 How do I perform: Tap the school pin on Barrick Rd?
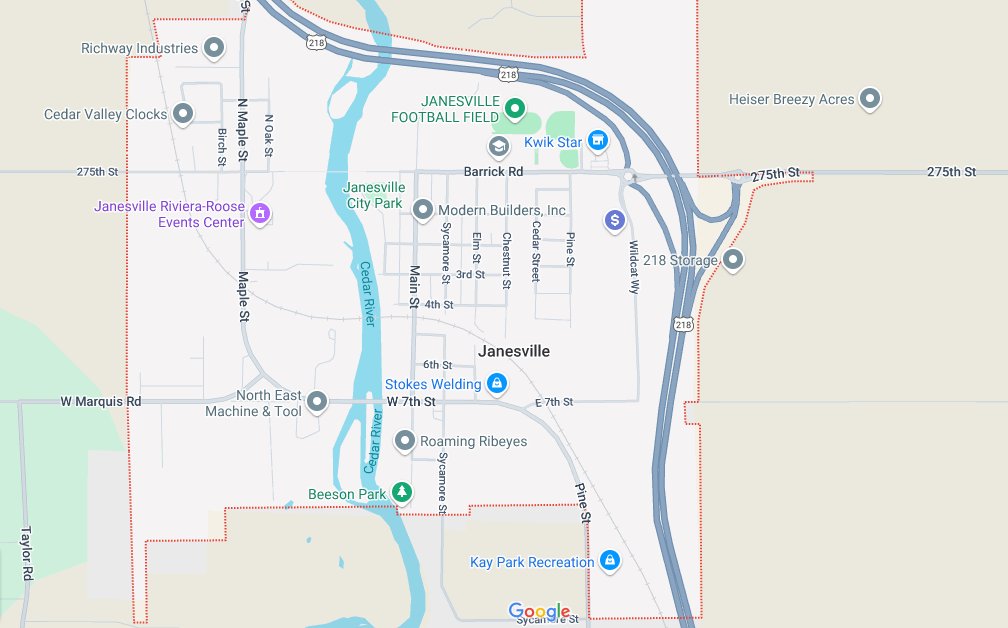(x=497, y=147)
